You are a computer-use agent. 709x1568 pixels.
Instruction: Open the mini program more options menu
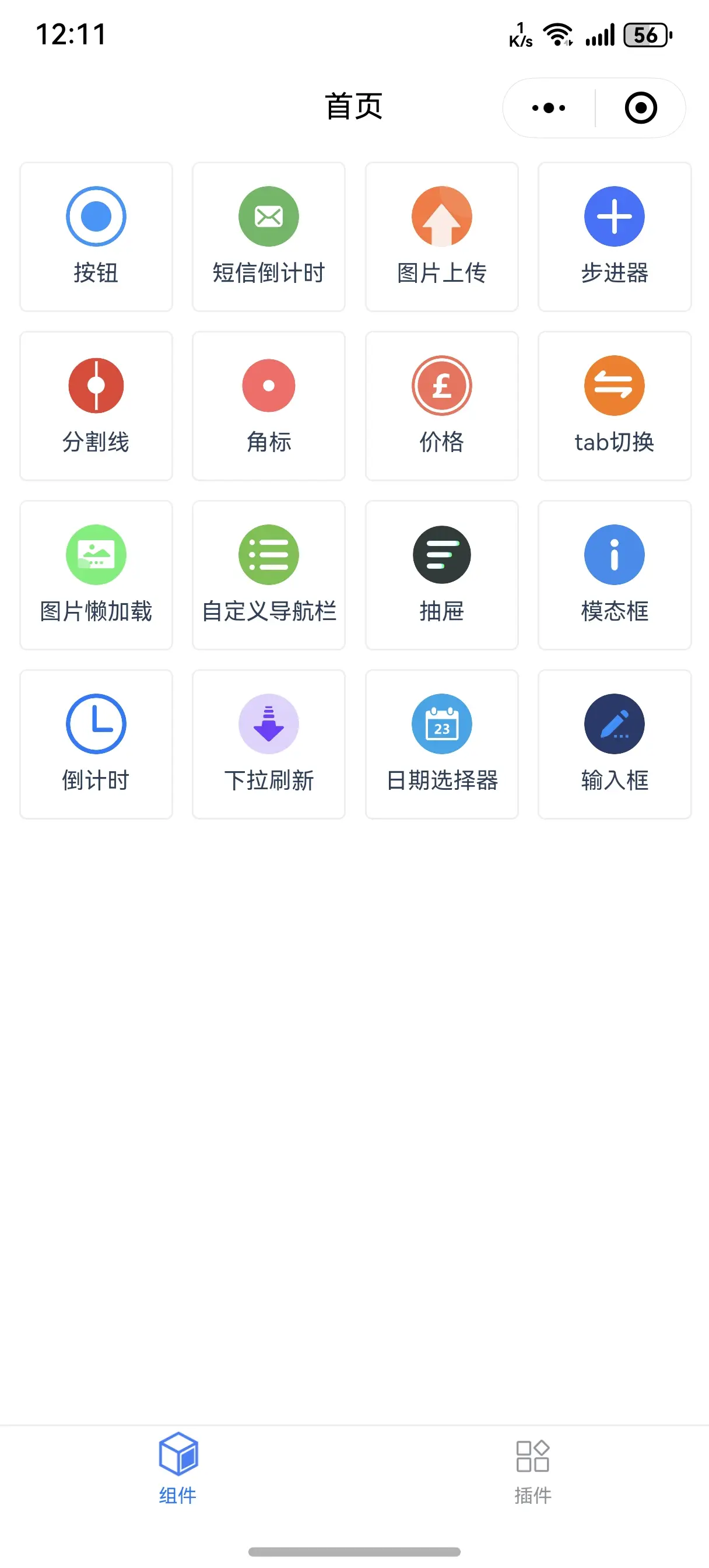(x=548, y=108)
